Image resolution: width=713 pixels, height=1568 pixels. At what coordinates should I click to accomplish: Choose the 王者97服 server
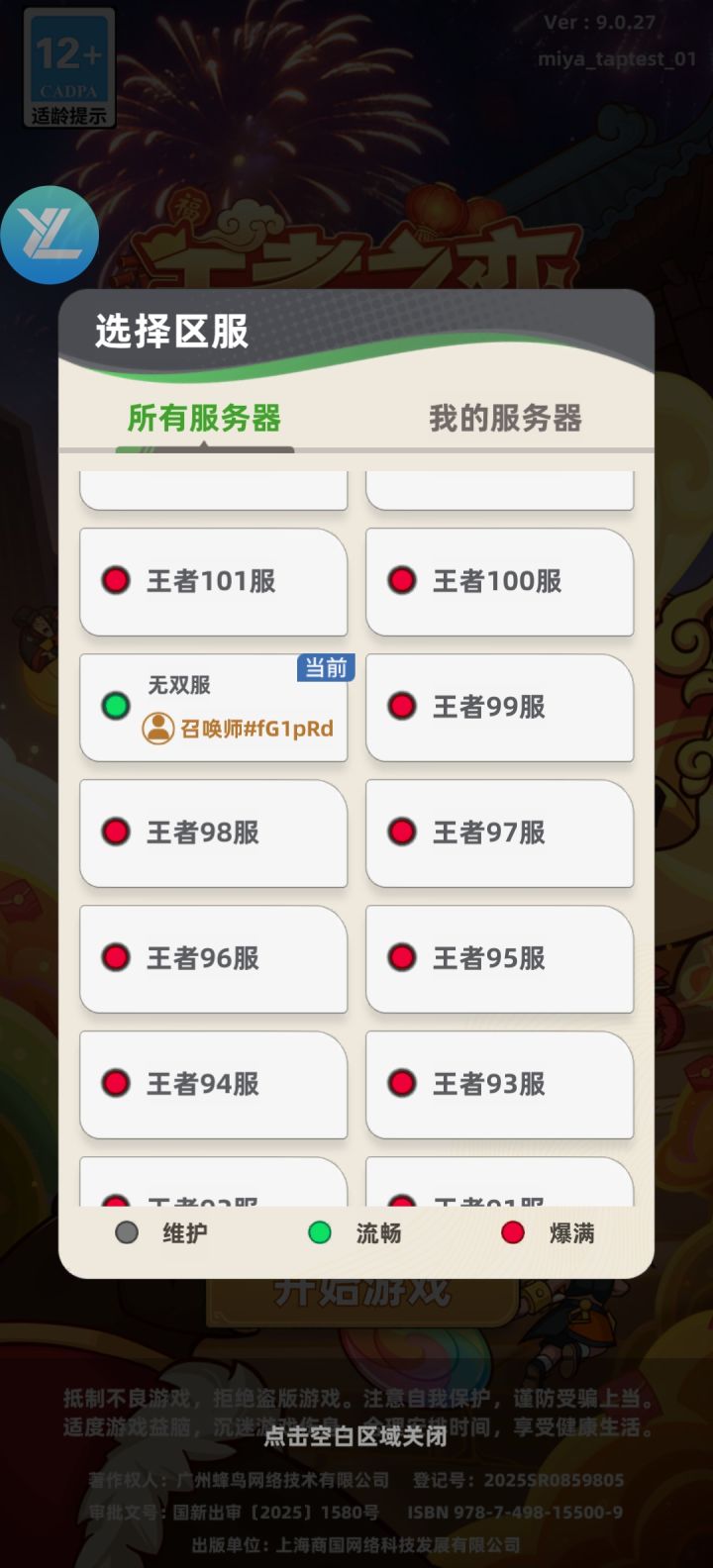coord(499,833)
